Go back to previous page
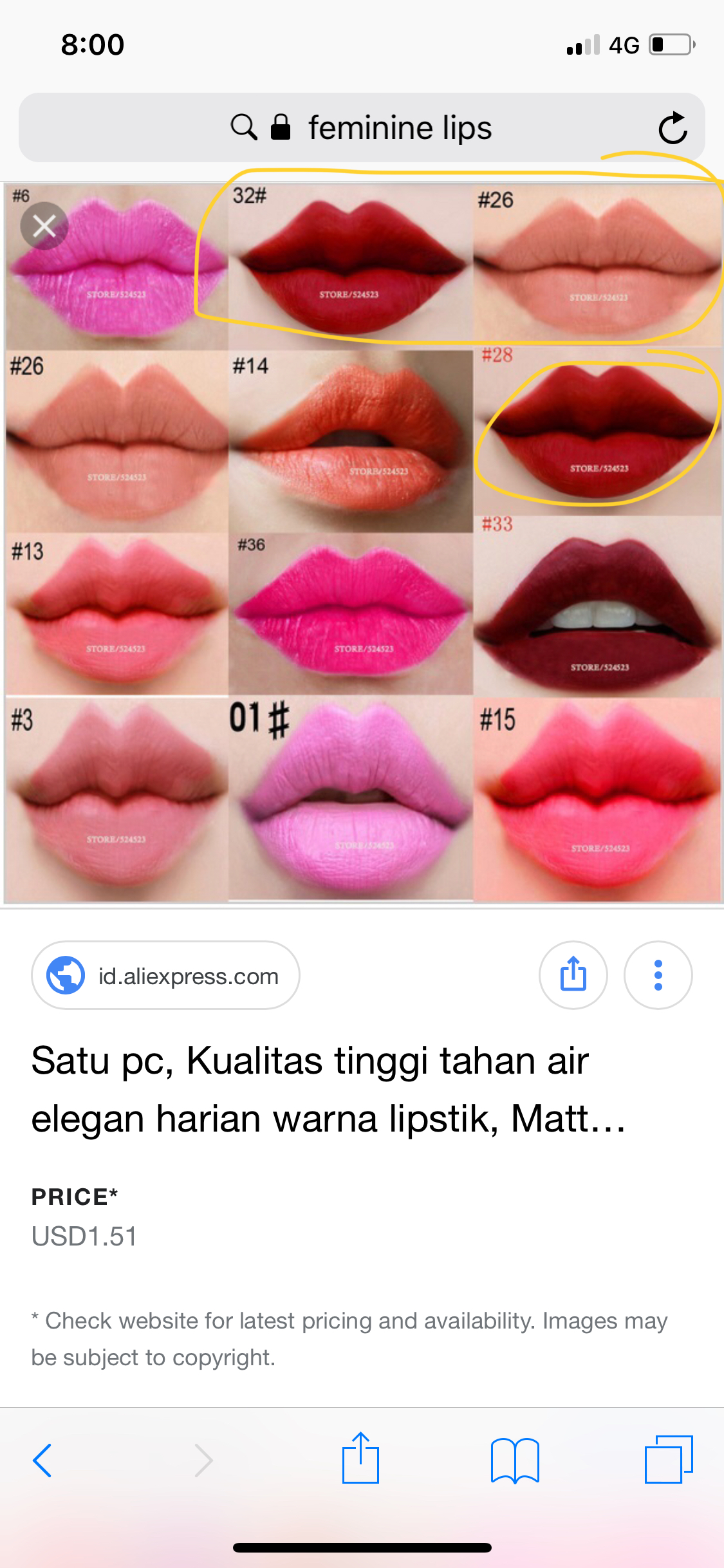This screenshot has width=724, height=1568. point(42,1460)
